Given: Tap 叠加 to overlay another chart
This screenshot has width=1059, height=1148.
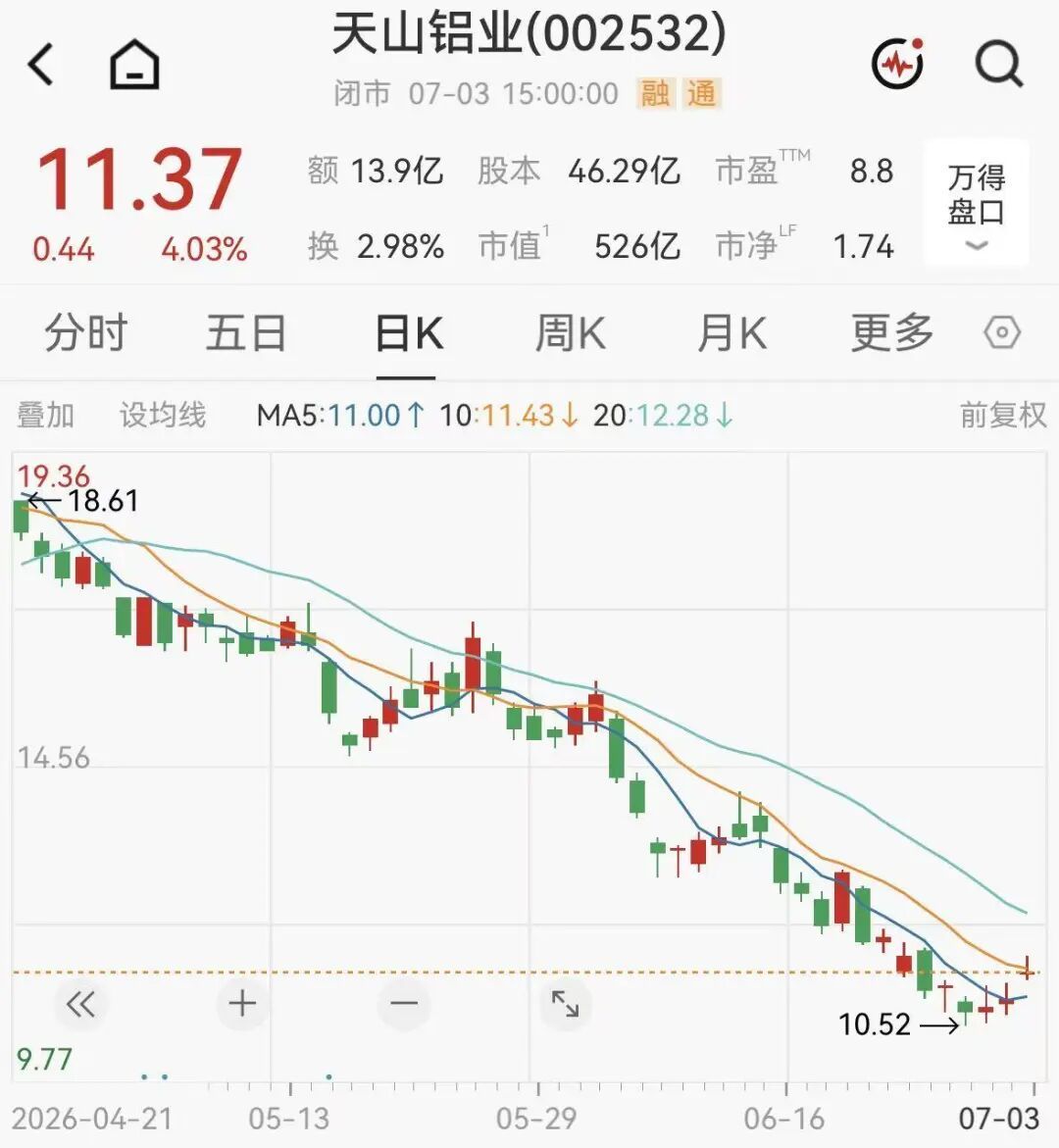Looking at the screenshot, I should click(45, 415).
